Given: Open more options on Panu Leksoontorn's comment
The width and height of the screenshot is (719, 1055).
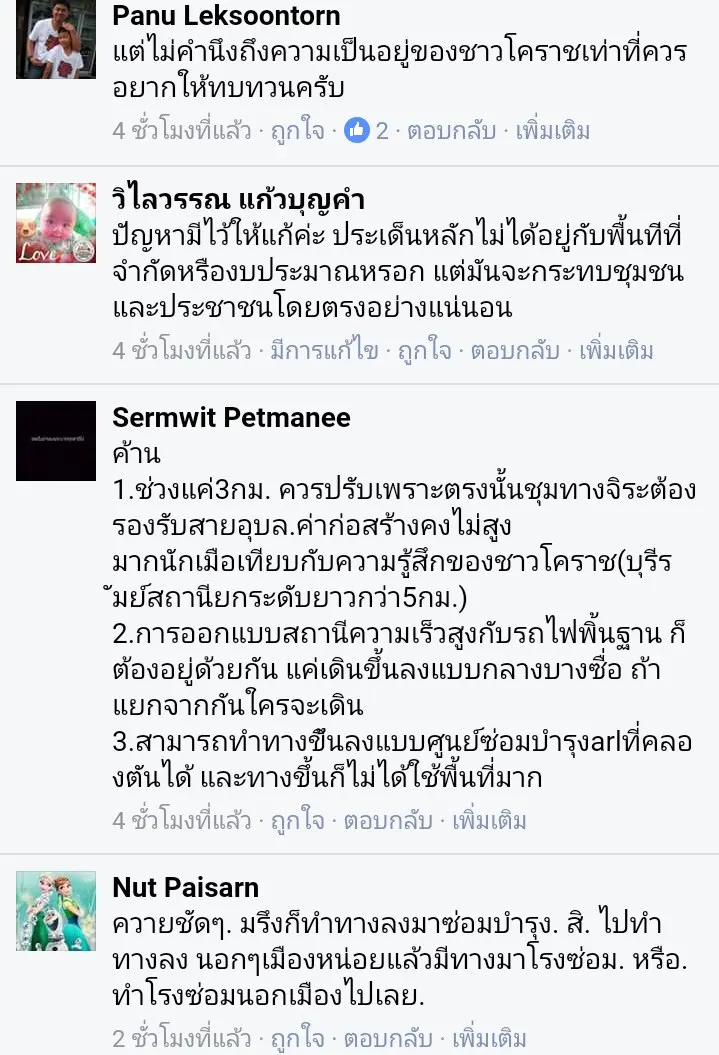Looking at the screenshot, I should (553, 130).
